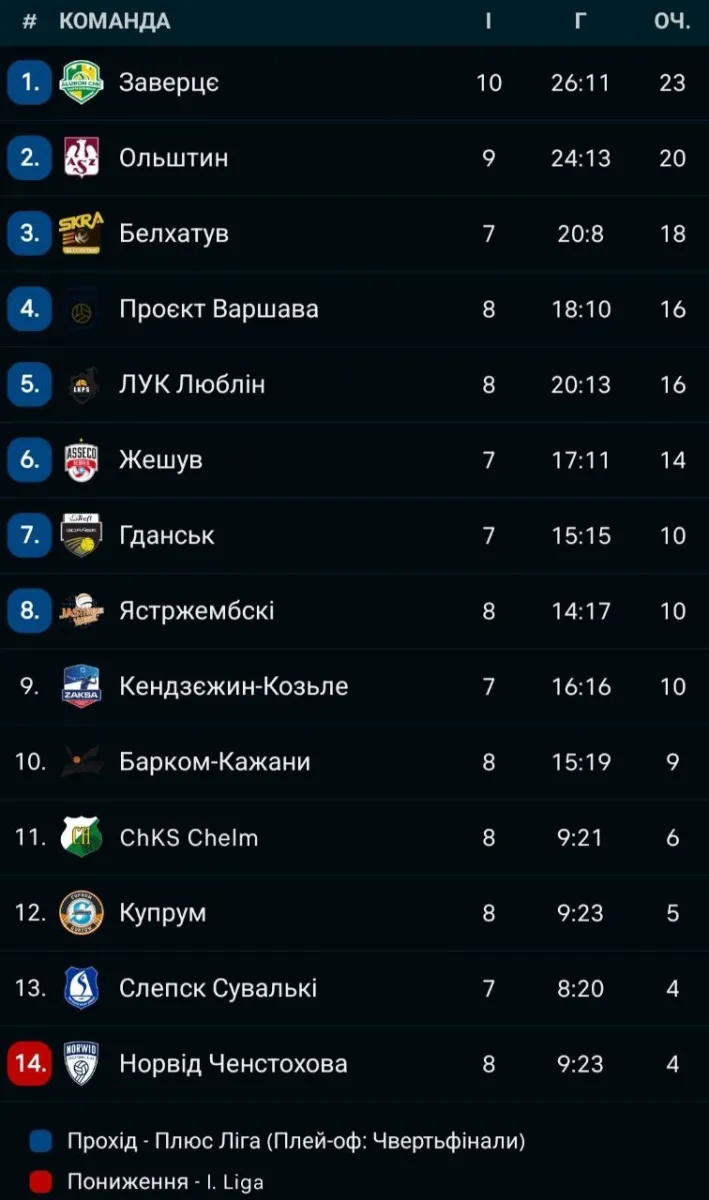Open the Кендзєжин-Козьле team row
Image resolution: width=709 pixels, height=1200 pixels.
click(233, 686)
